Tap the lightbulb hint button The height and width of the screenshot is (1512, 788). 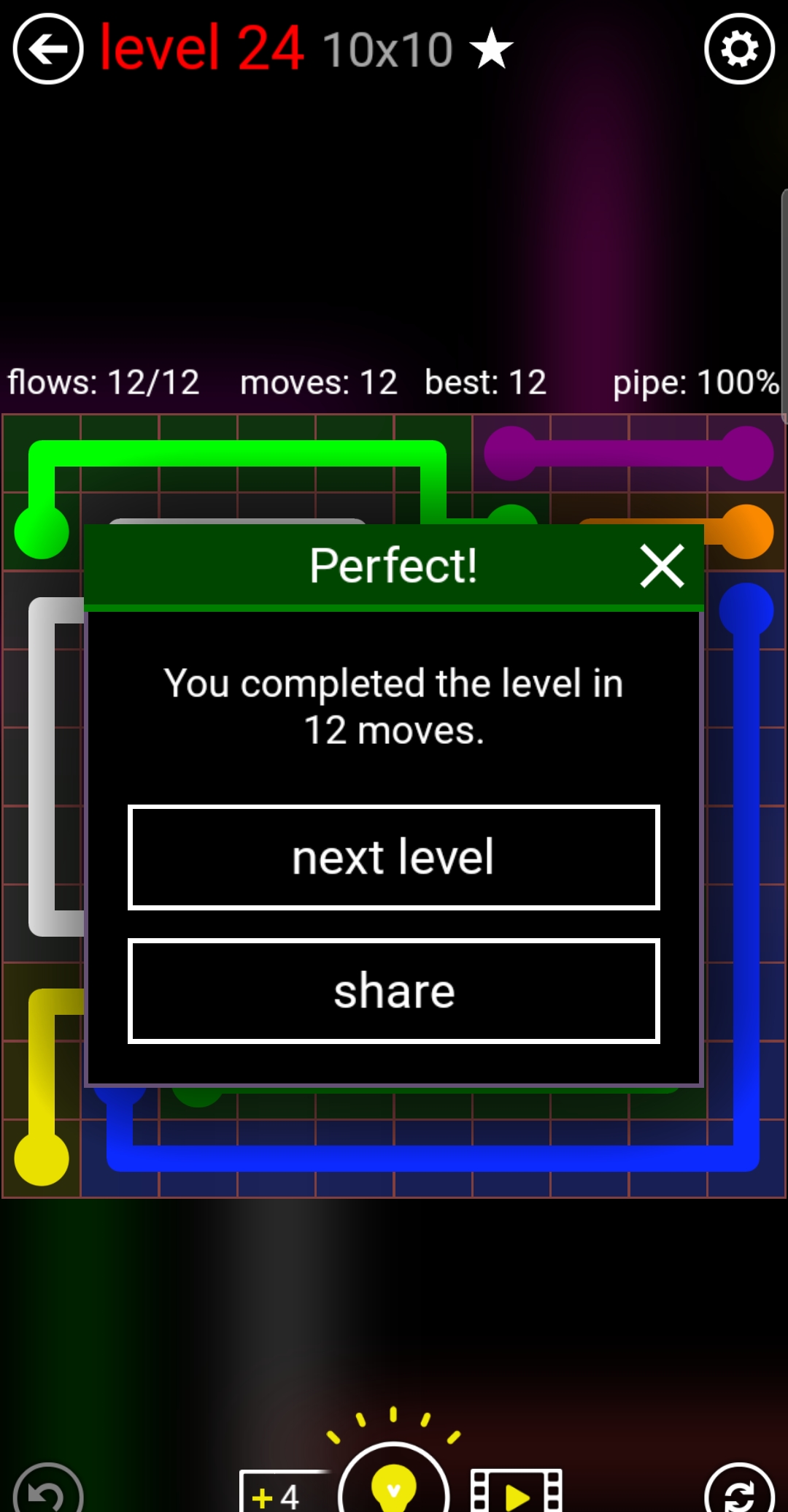(x=394, y=1482)
